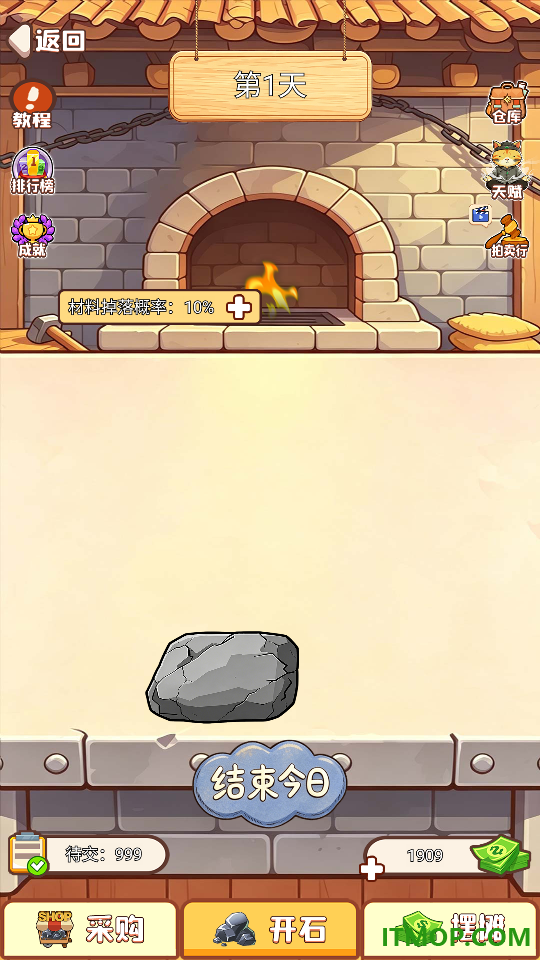Open the 教程 tutorial

(x=32, y=105)
